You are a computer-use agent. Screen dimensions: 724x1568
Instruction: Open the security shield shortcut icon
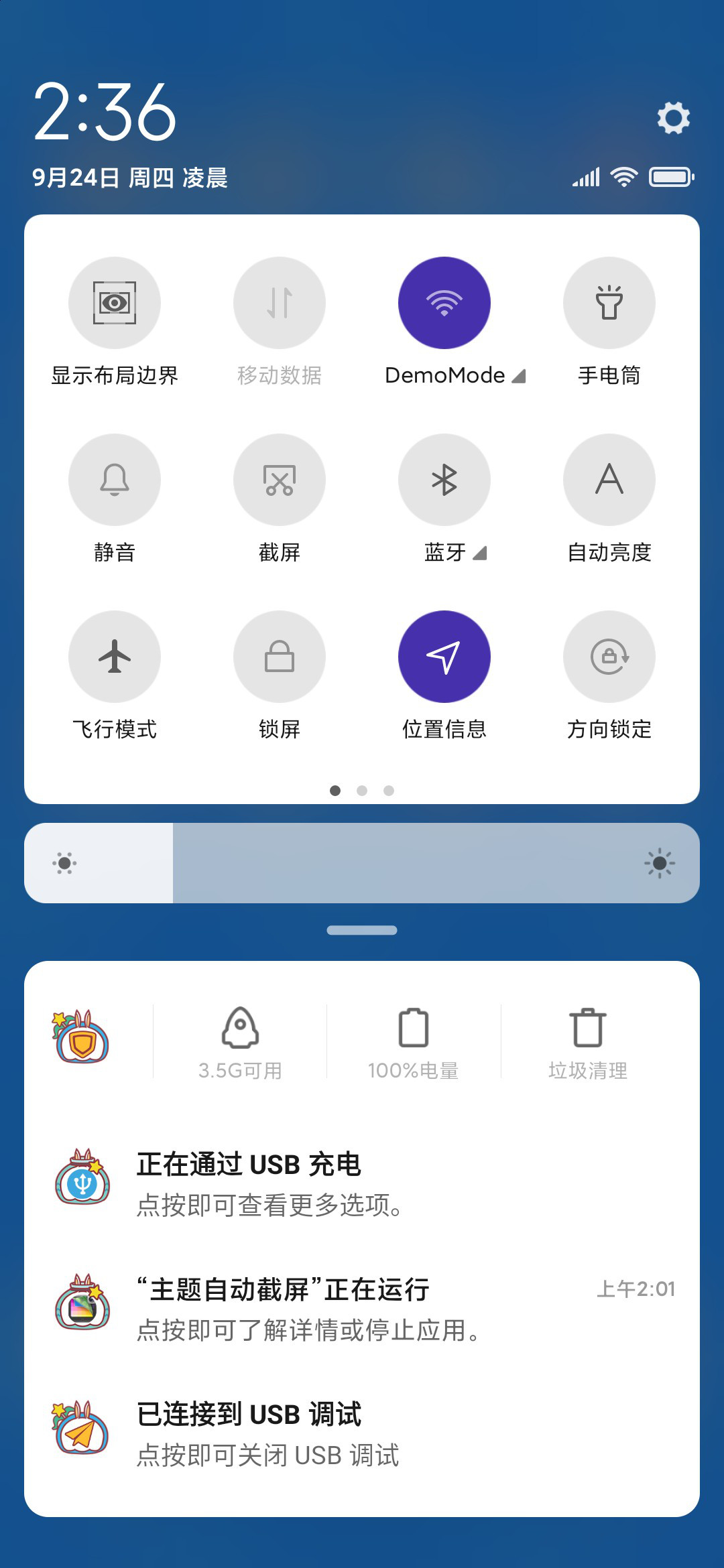tap(81, 1037)
